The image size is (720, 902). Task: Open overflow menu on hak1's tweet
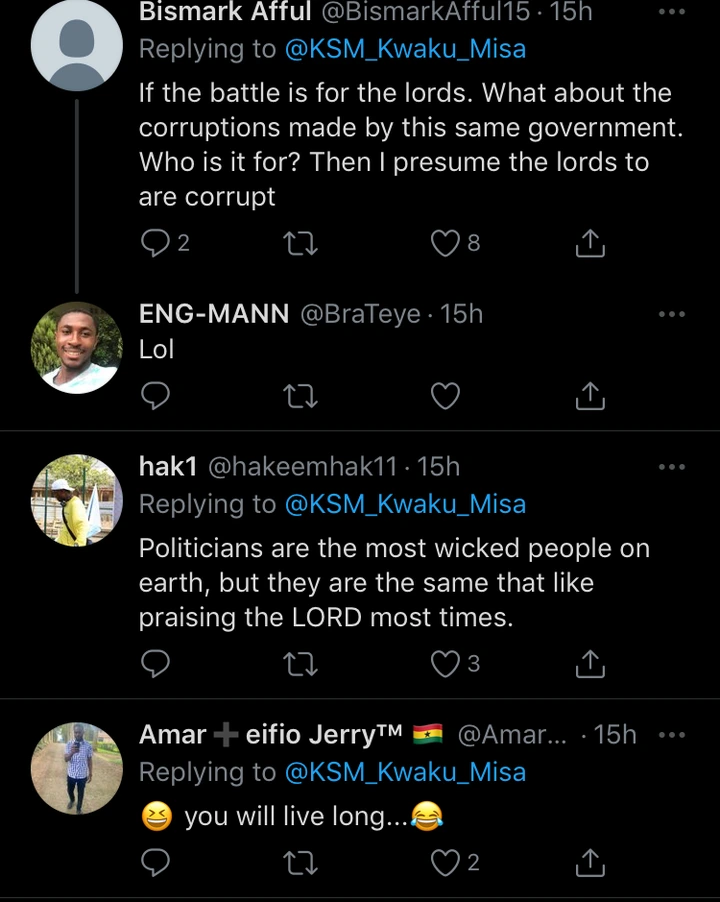coord(672,467)
